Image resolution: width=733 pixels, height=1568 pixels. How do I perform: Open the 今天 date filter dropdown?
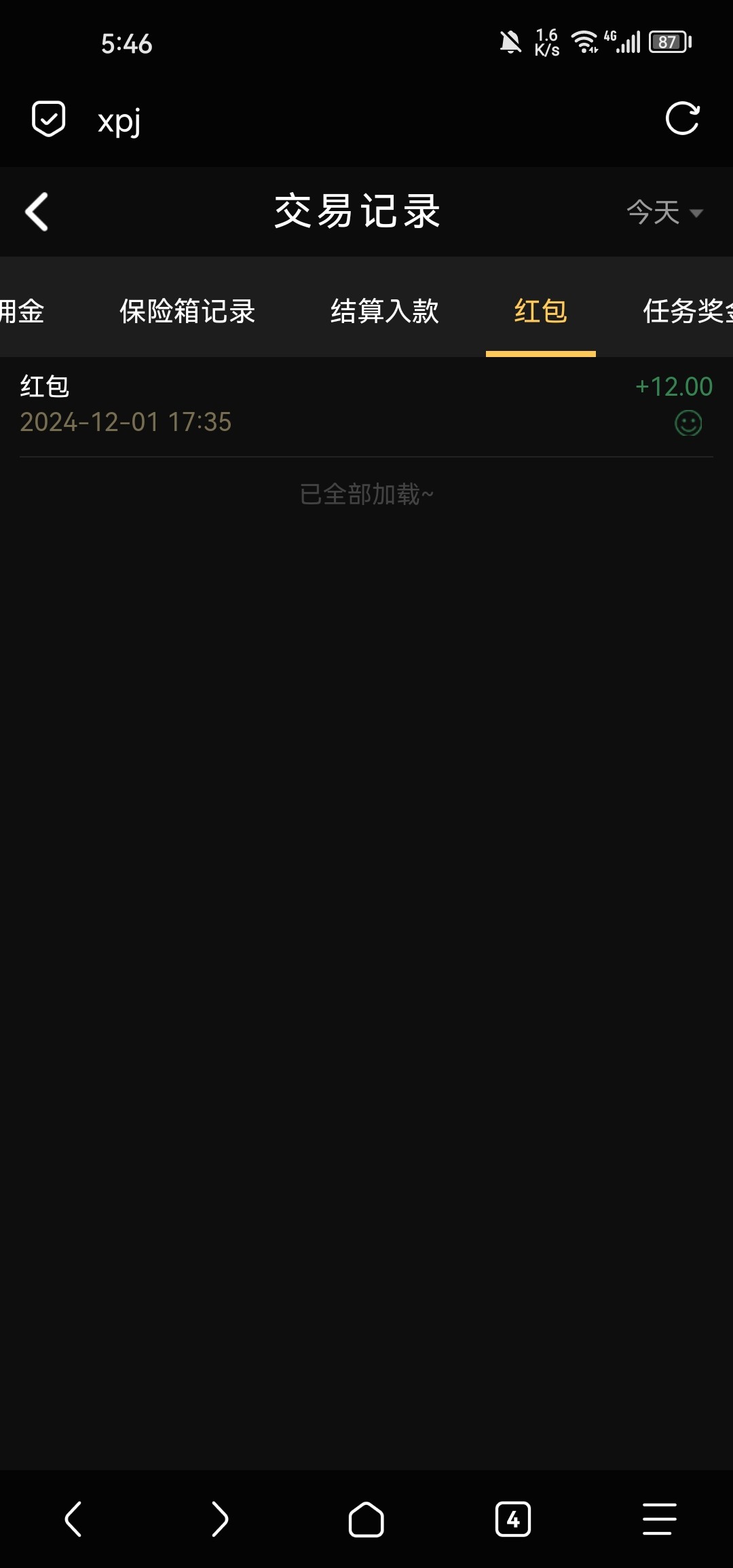tap(664, 212)
